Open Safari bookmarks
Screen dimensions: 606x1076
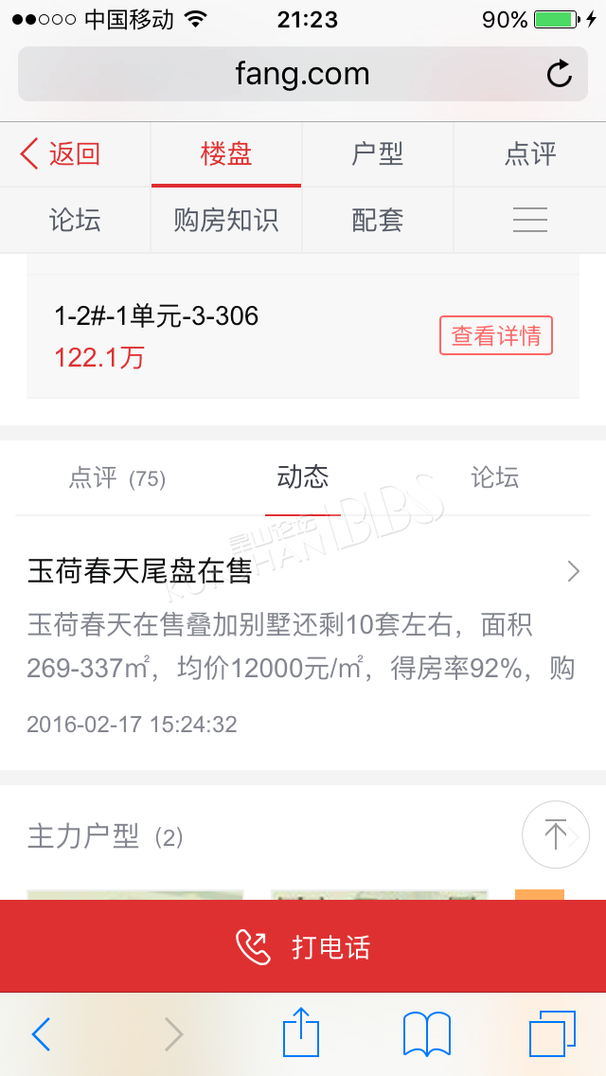tap(427, 1033)
